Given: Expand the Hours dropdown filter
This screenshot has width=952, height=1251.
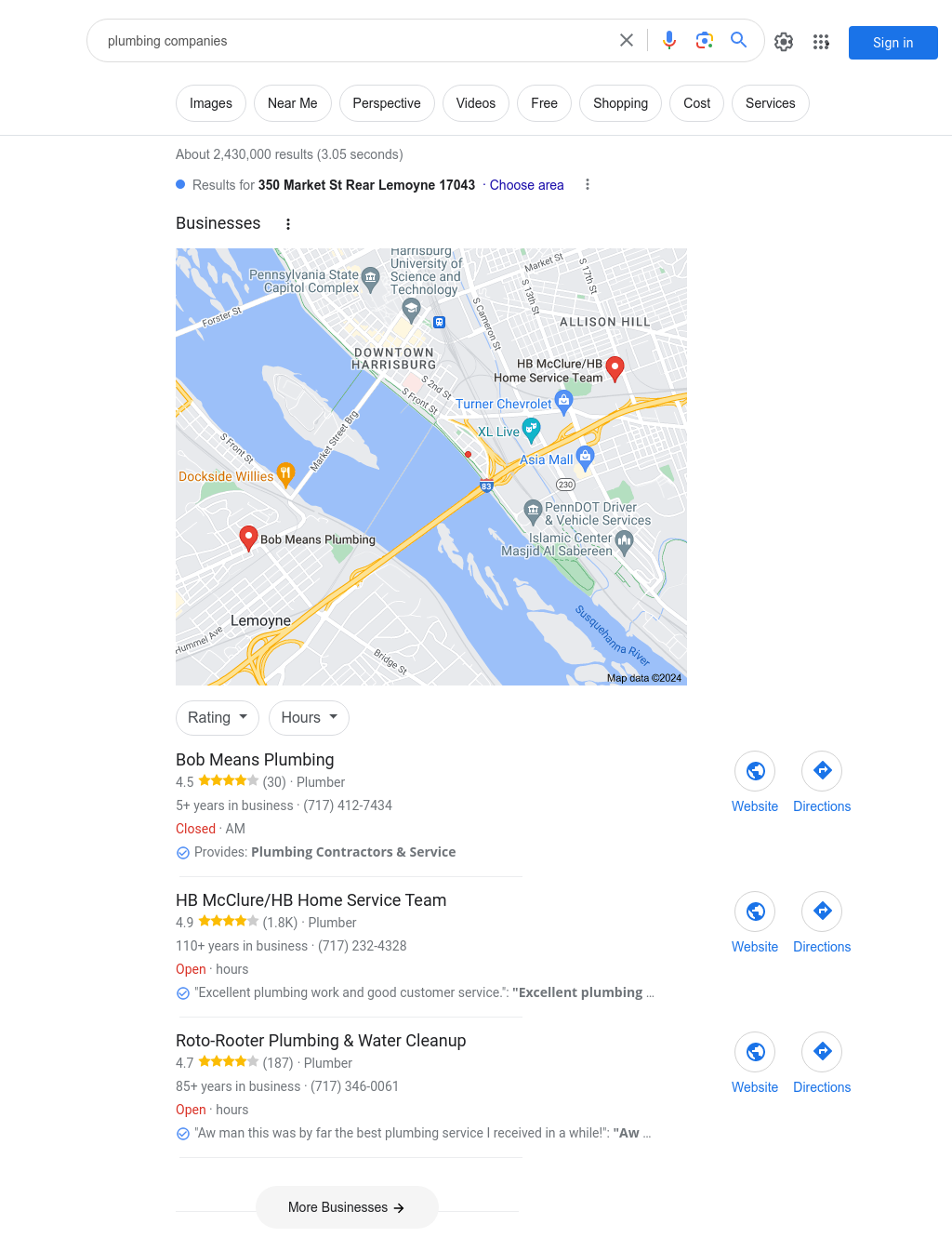Looking at the screenshot, I should click(309, 718).
